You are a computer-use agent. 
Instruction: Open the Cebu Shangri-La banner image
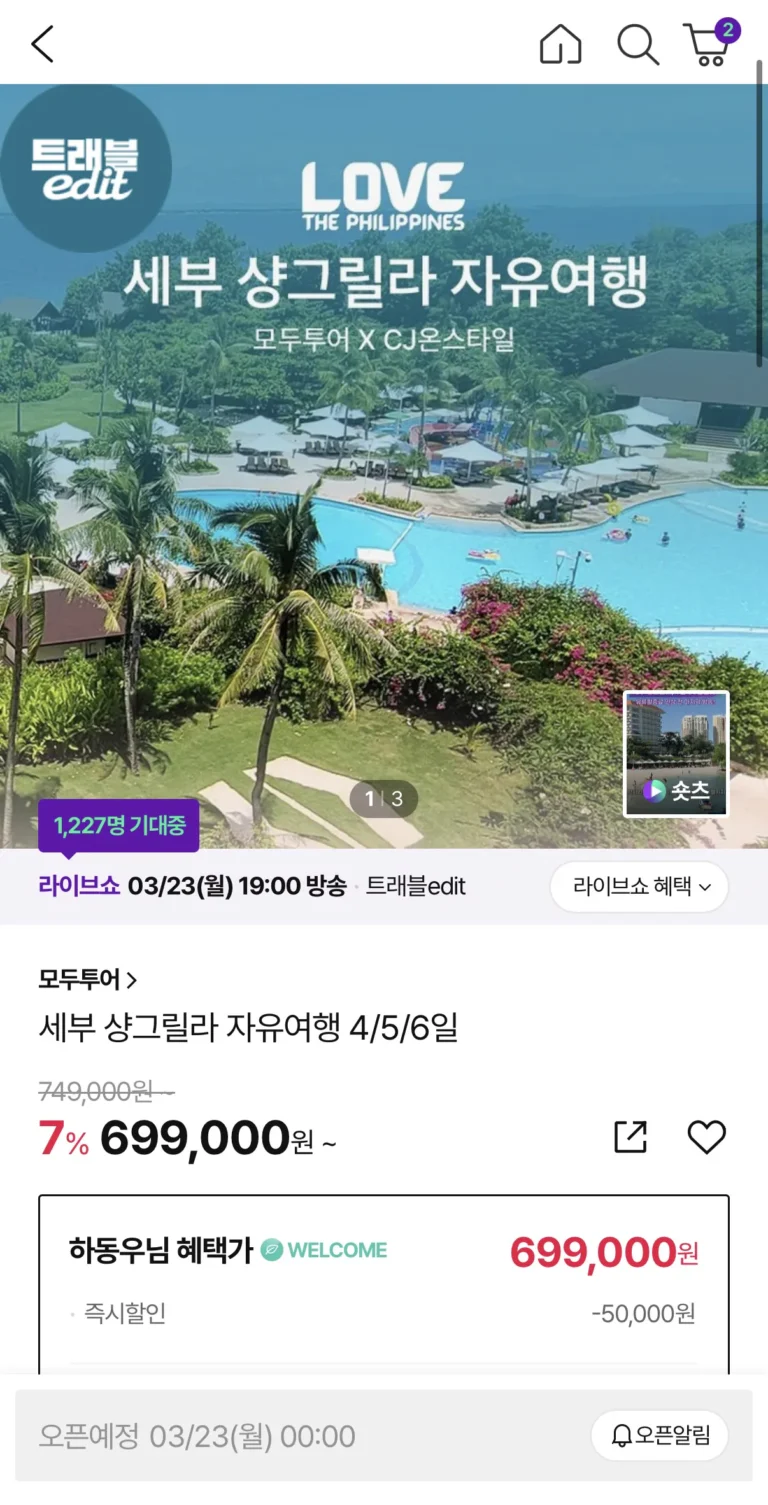[x=384, y=500]
